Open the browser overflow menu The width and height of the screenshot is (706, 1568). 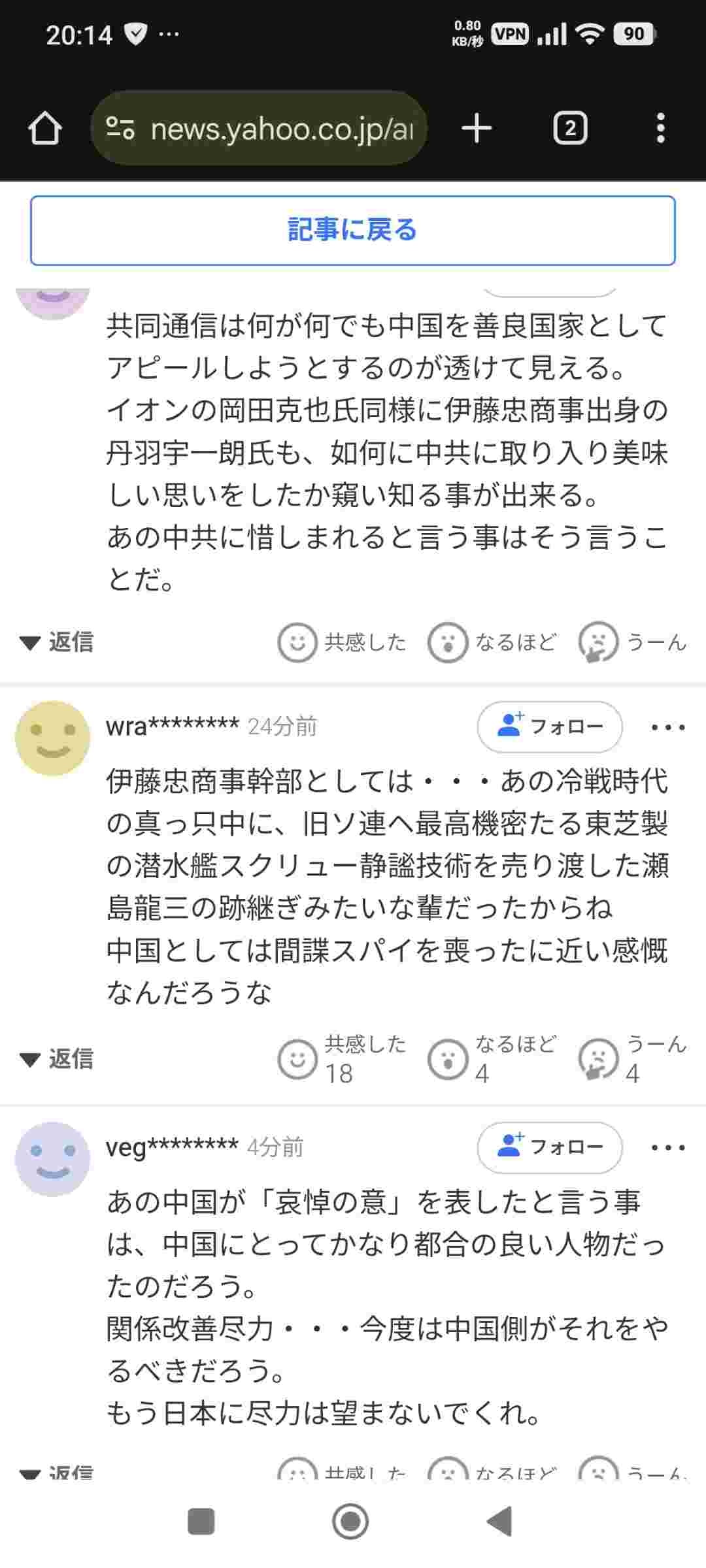[x=660, y=129]
